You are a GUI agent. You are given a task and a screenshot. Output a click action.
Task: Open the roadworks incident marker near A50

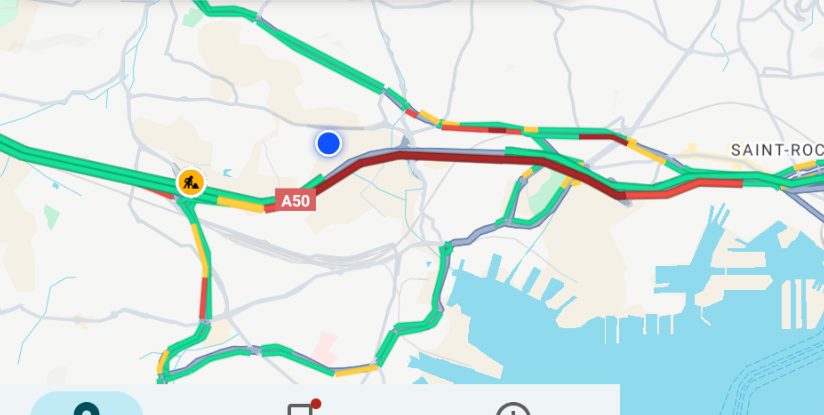pyautogui.click(x=191, y=182)
